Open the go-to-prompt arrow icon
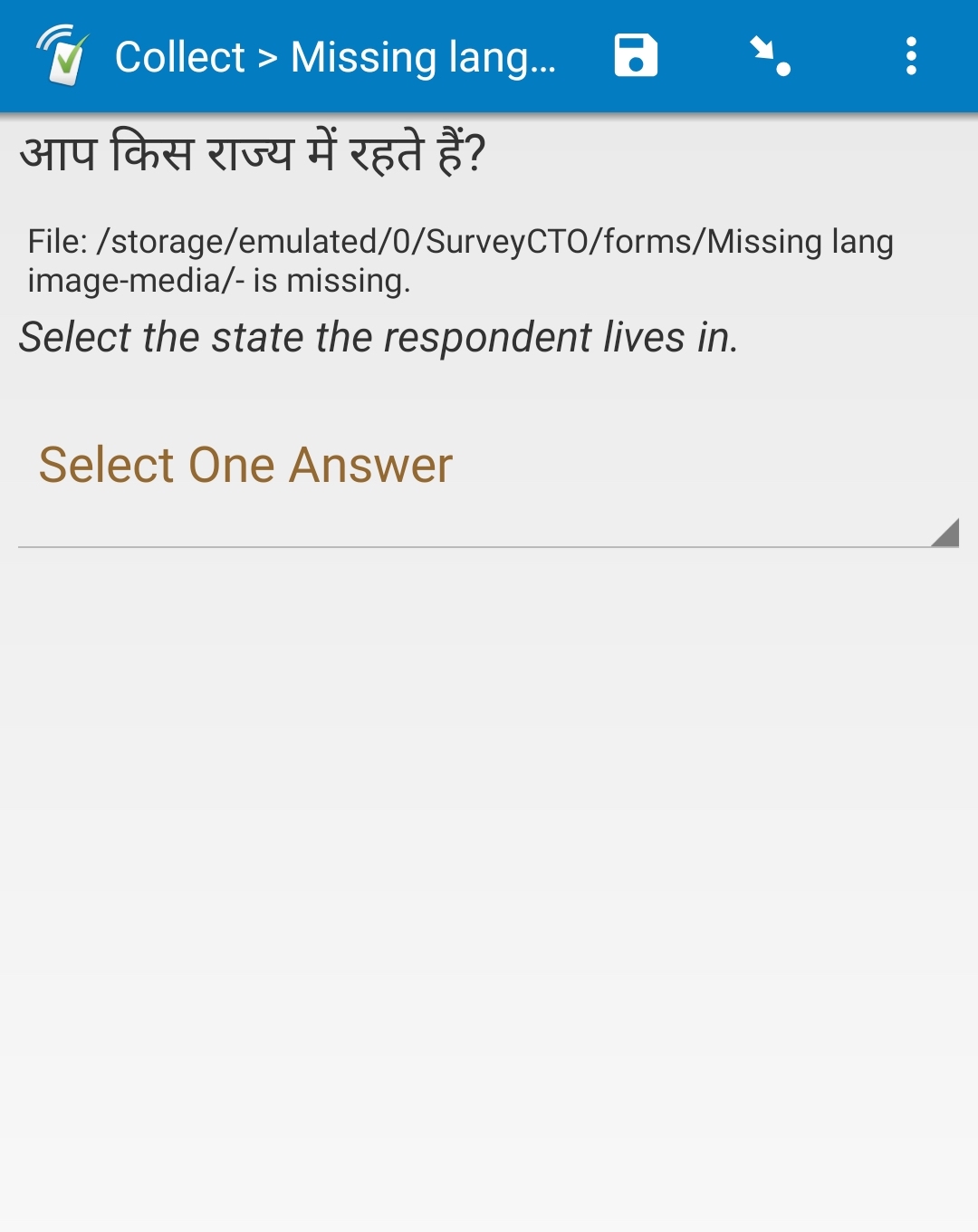The width and height of the screenshot is (978, 1232). [x=770, y=56]
